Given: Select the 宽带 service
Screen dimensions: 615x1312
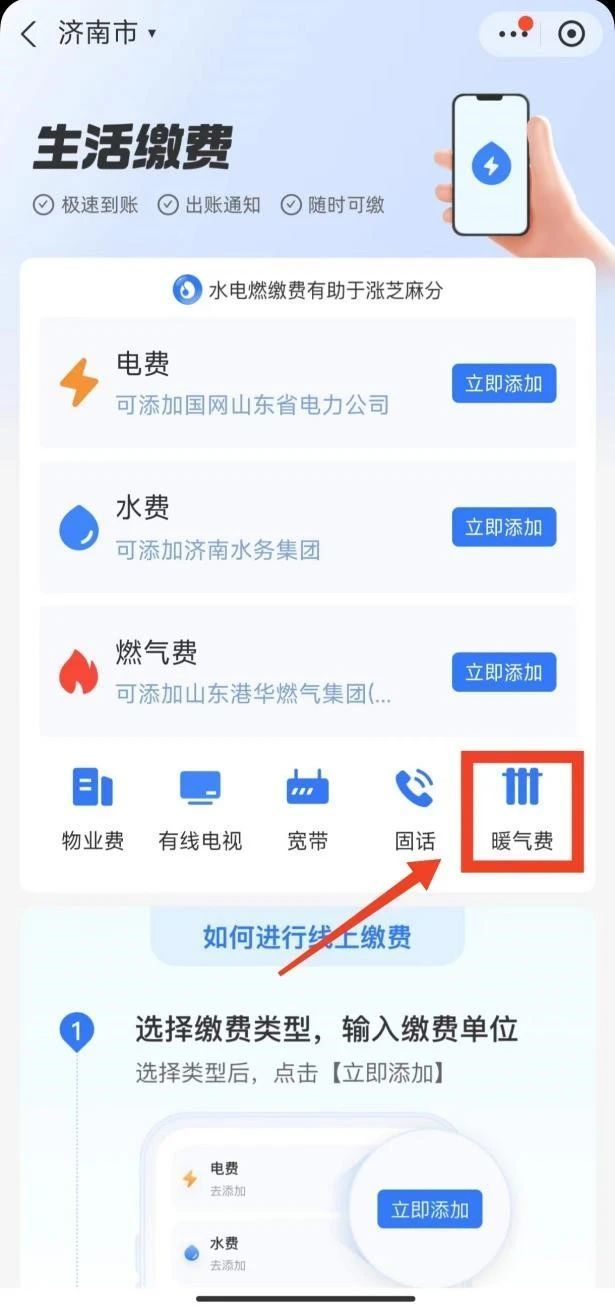Looking at the screenshot, I should 307,809.
